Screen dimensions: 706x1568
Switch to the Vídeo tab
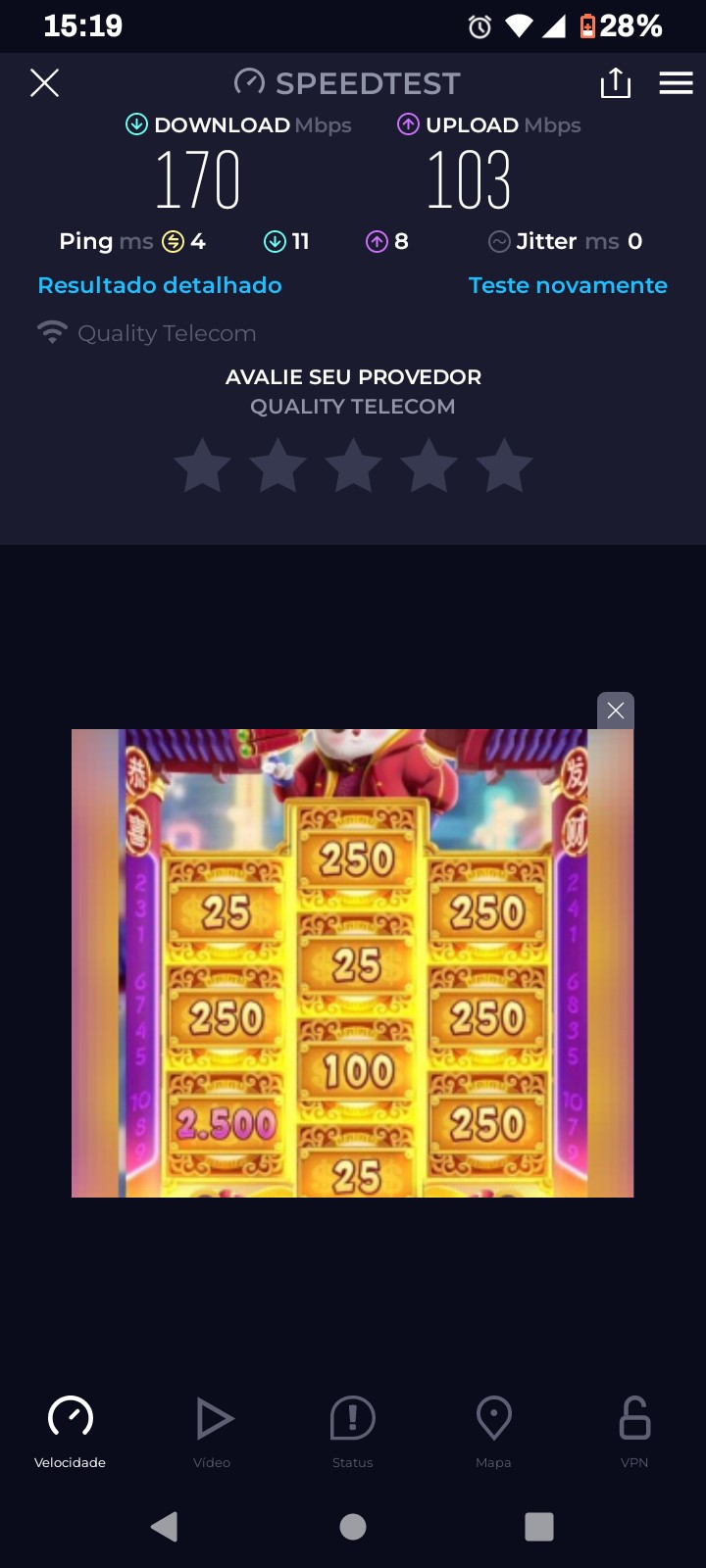click(x=212, y=1431)
